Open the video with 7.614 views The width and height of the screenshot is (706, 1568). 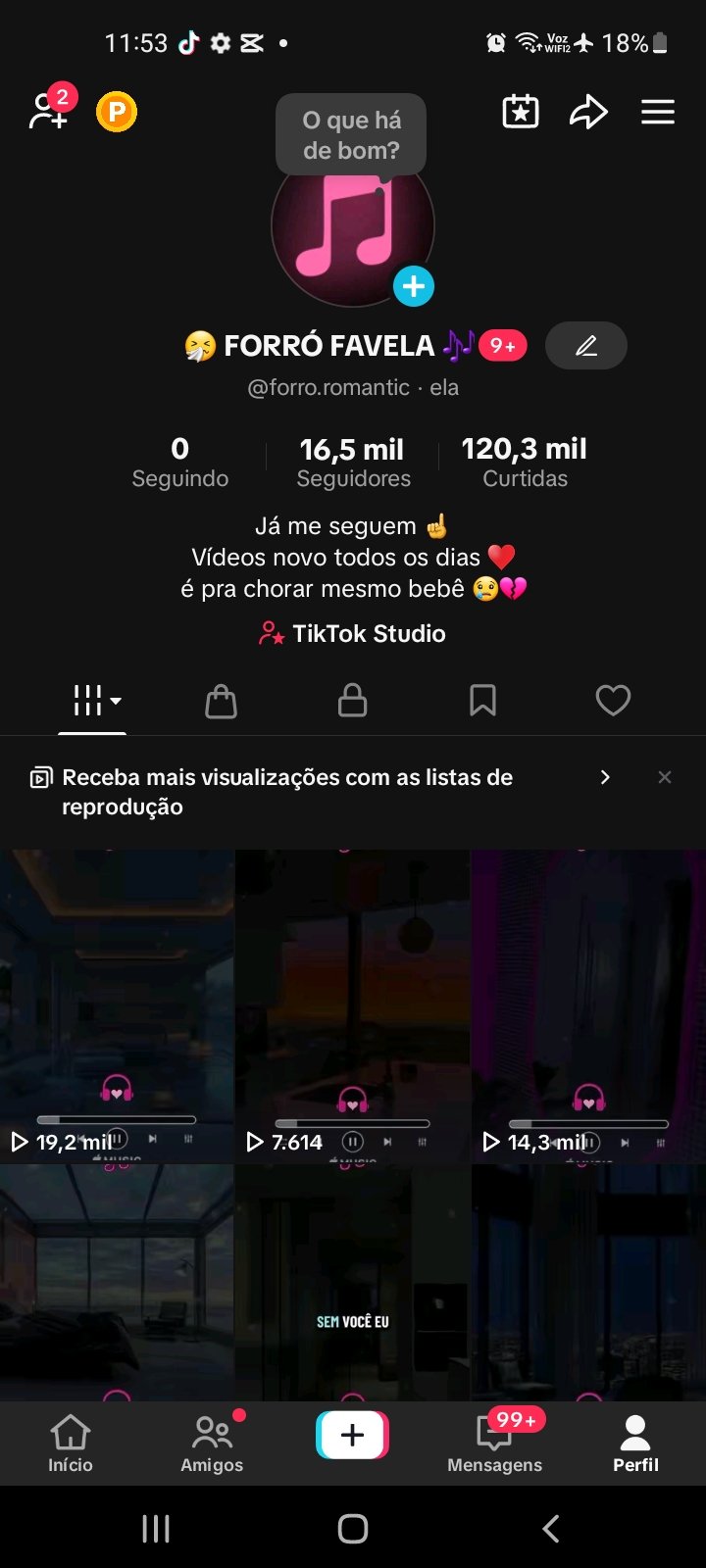352,1006
